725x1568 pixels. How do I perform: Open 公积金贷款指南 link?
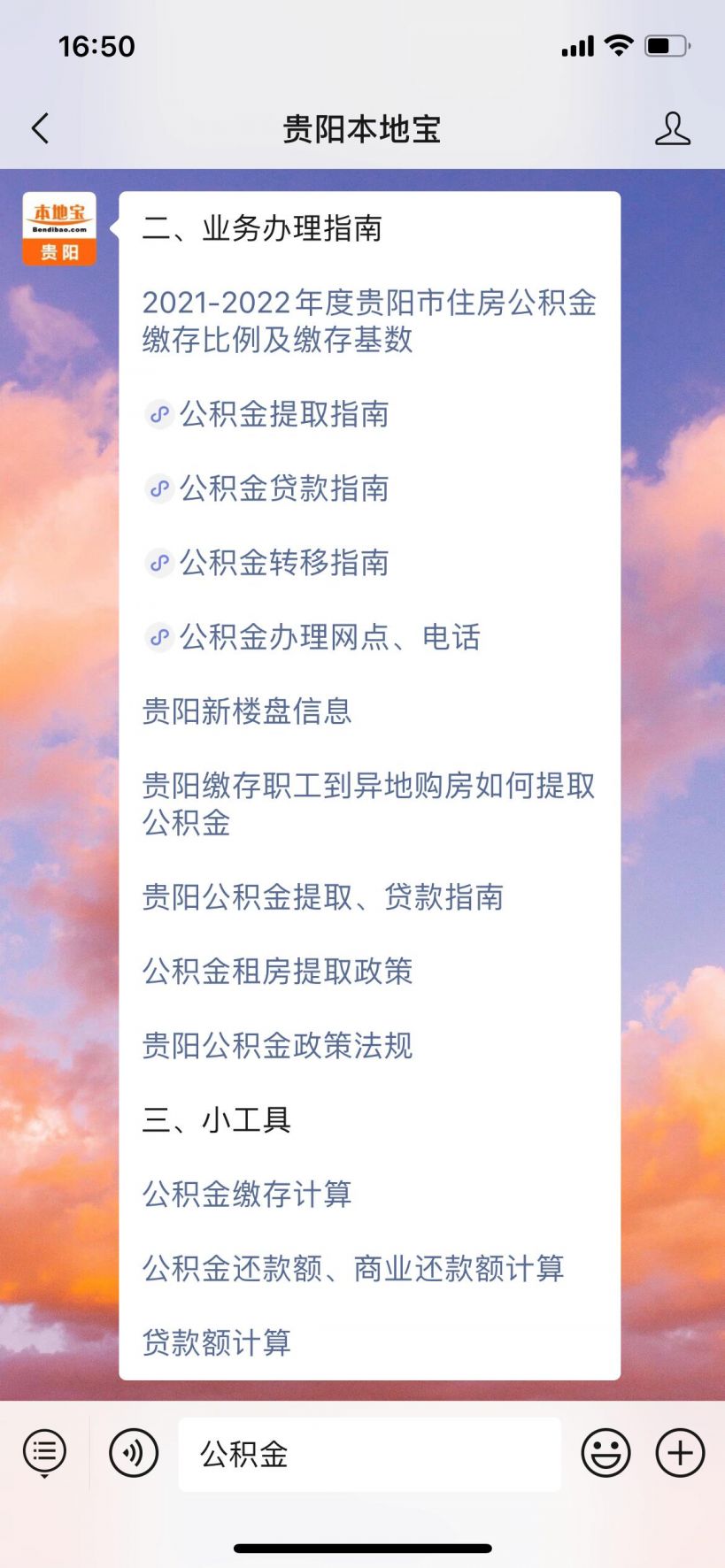coord(283,488)
